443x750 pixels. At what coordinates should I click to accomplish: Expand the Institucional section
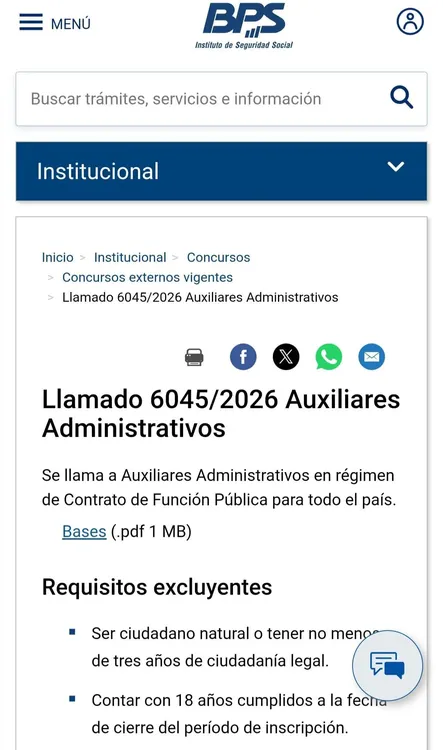point(221,171)
